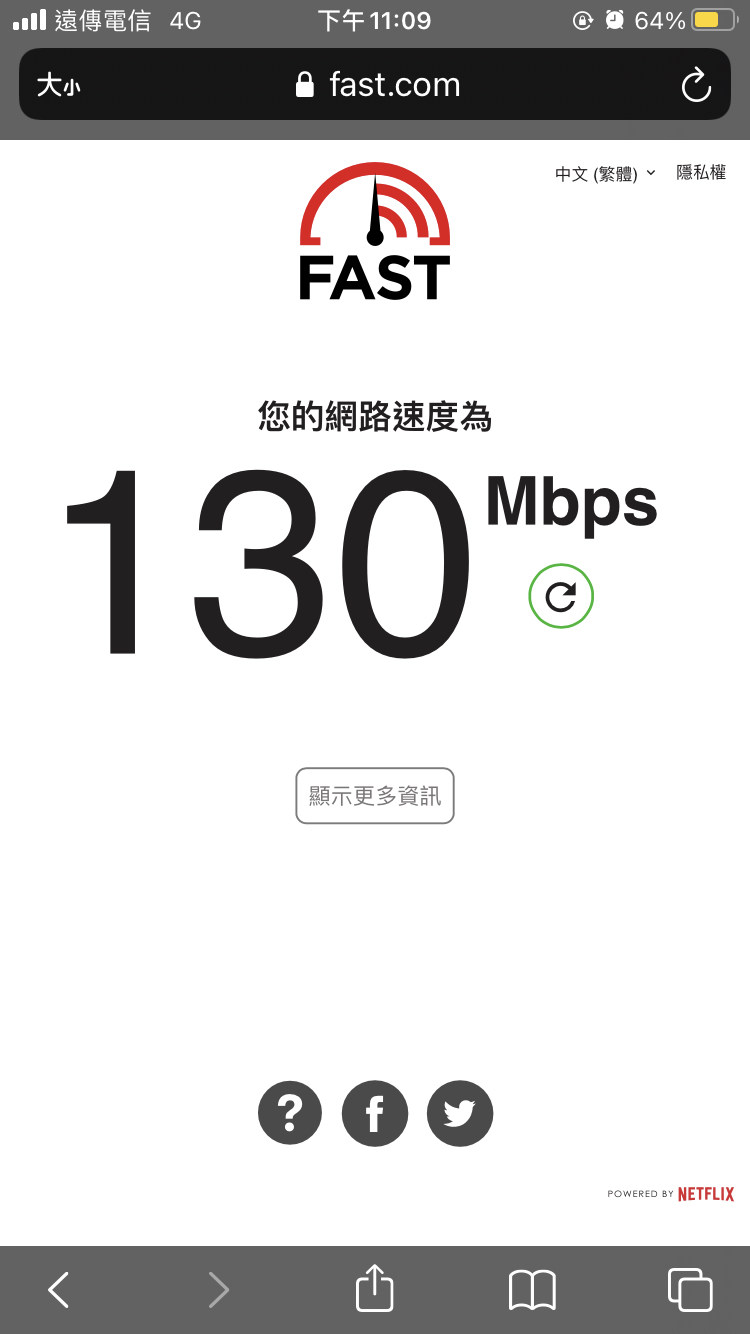
Task: Reload the page from the address bar
Action: 695,86
